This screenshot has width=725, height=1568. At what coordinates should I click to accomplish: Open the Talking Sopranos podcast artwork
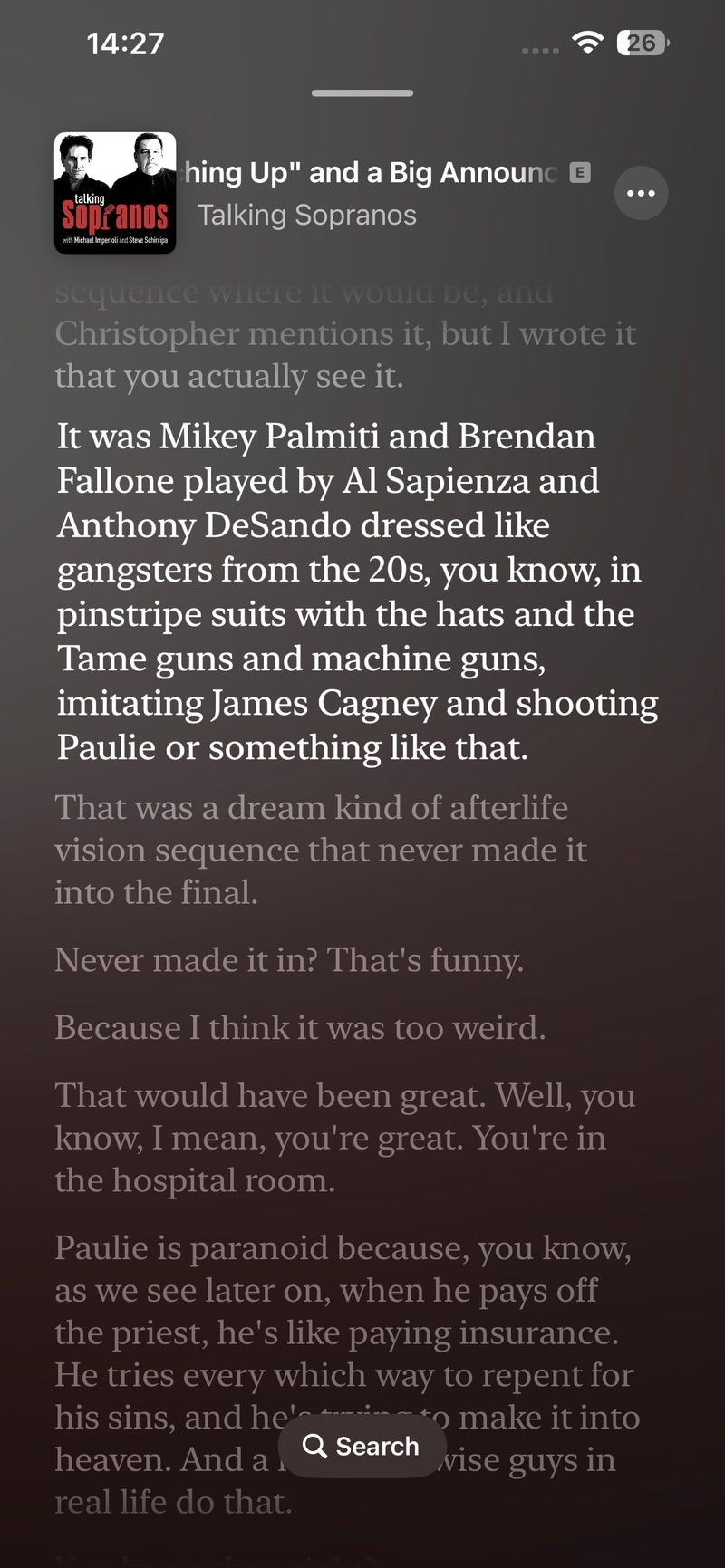pyautogui.click(x=115, y=193)
